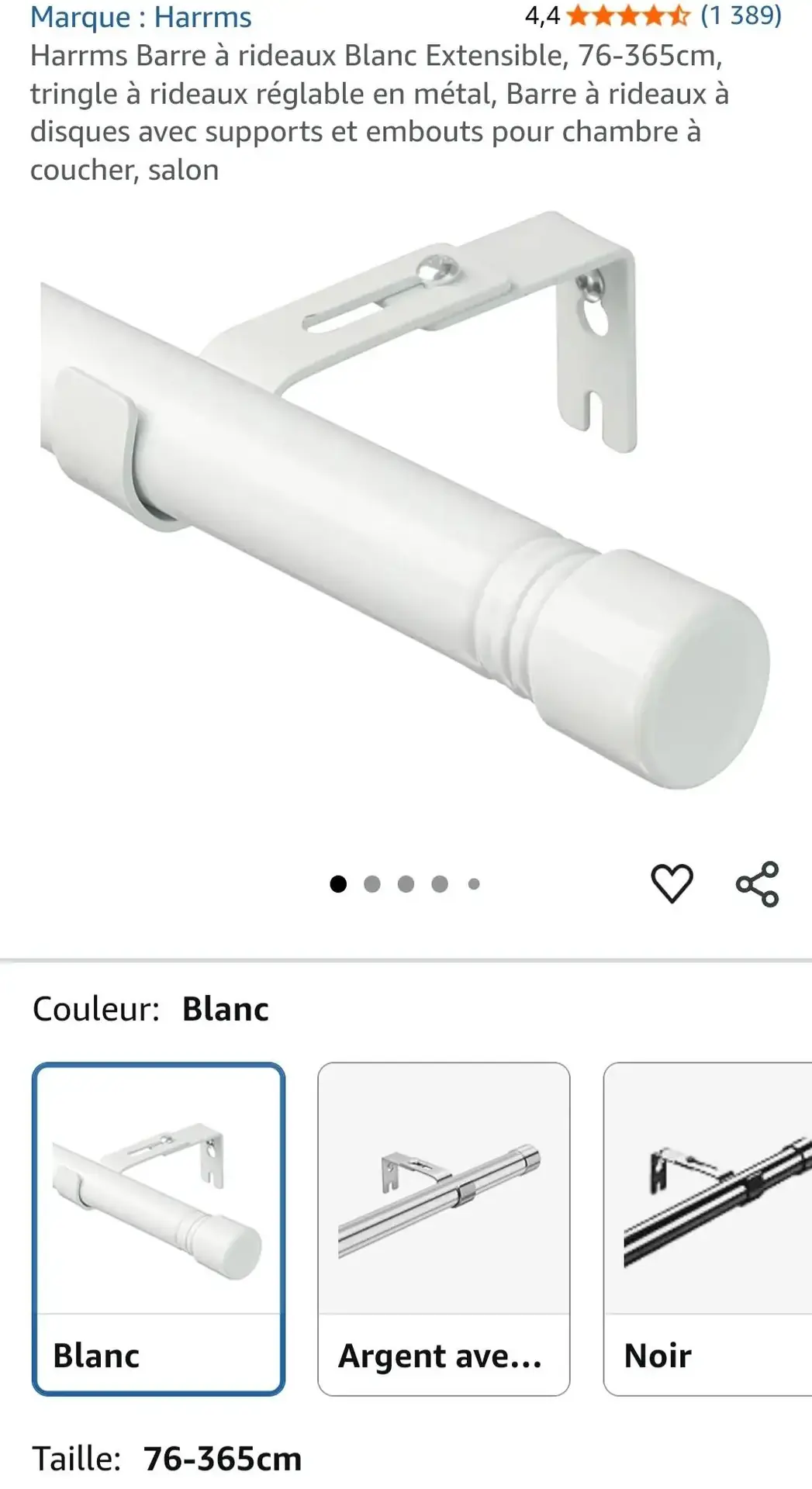The height and width of the screenshot is (1489, 812).
Task: Share this product
Action: click(757, 883)
